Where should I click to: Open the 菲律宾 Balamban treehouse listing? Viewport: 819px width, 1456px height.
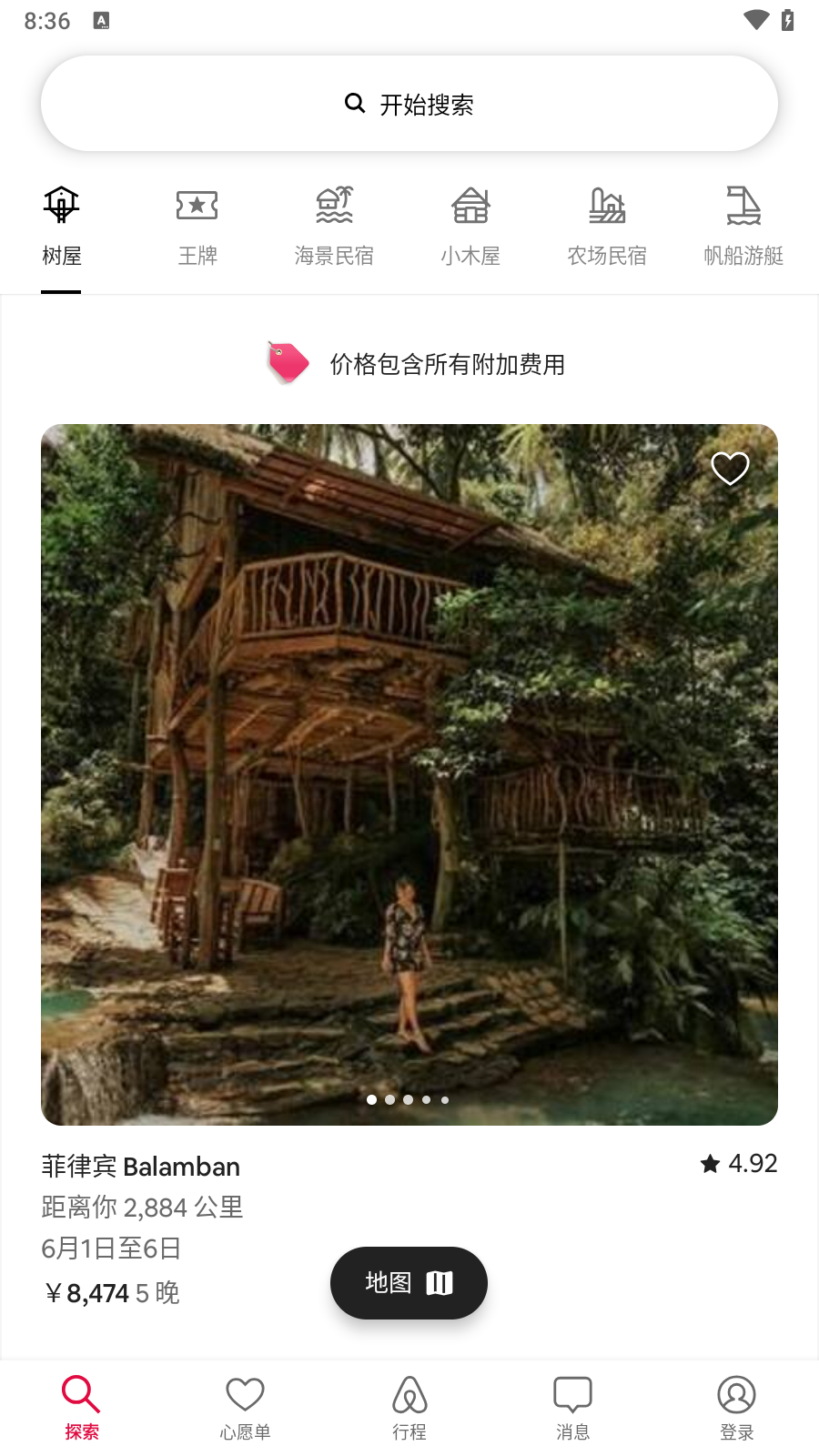pos(409,773)
